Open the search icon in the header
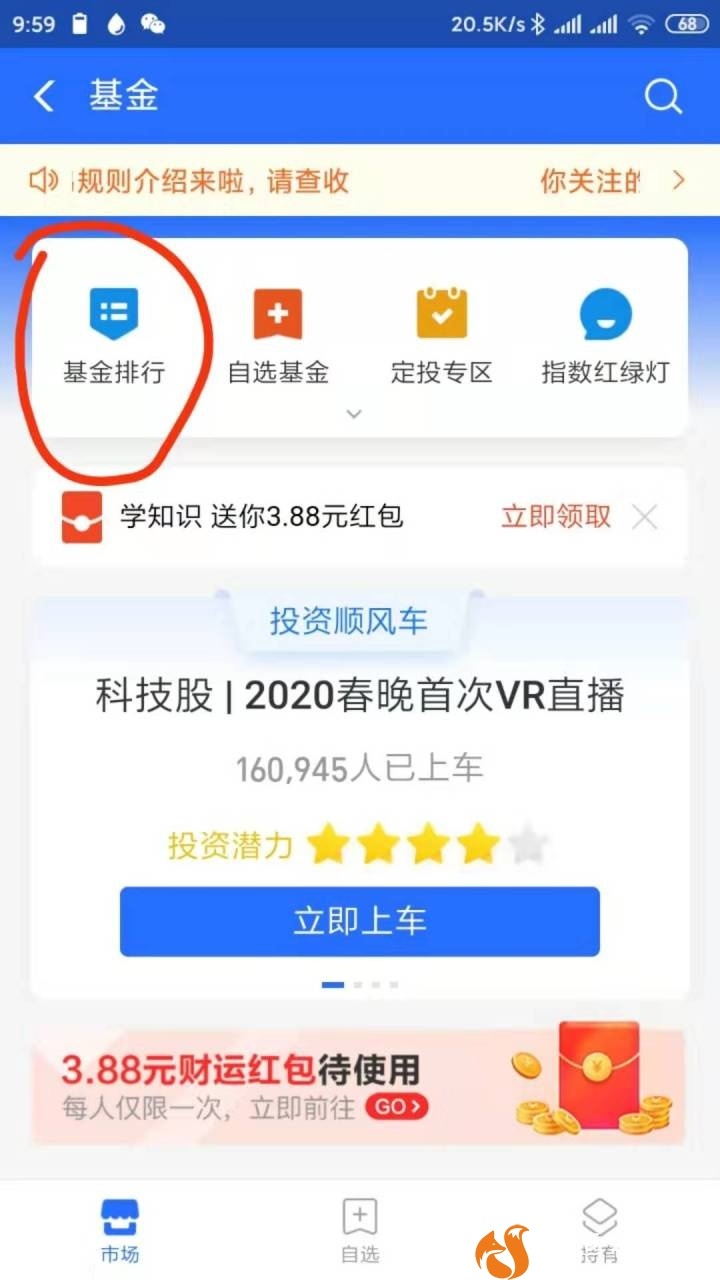Viewport: 720px width, 1280px height. coord(662,97)
